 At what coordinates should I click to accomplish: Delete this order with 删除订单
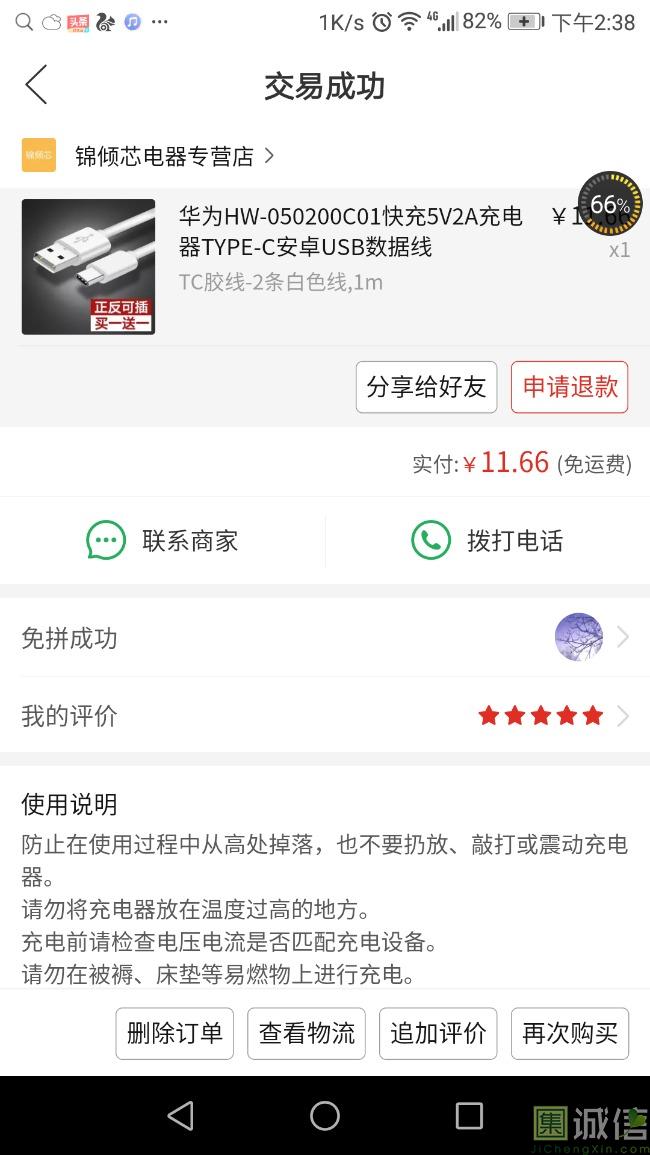pos(175,1033)
